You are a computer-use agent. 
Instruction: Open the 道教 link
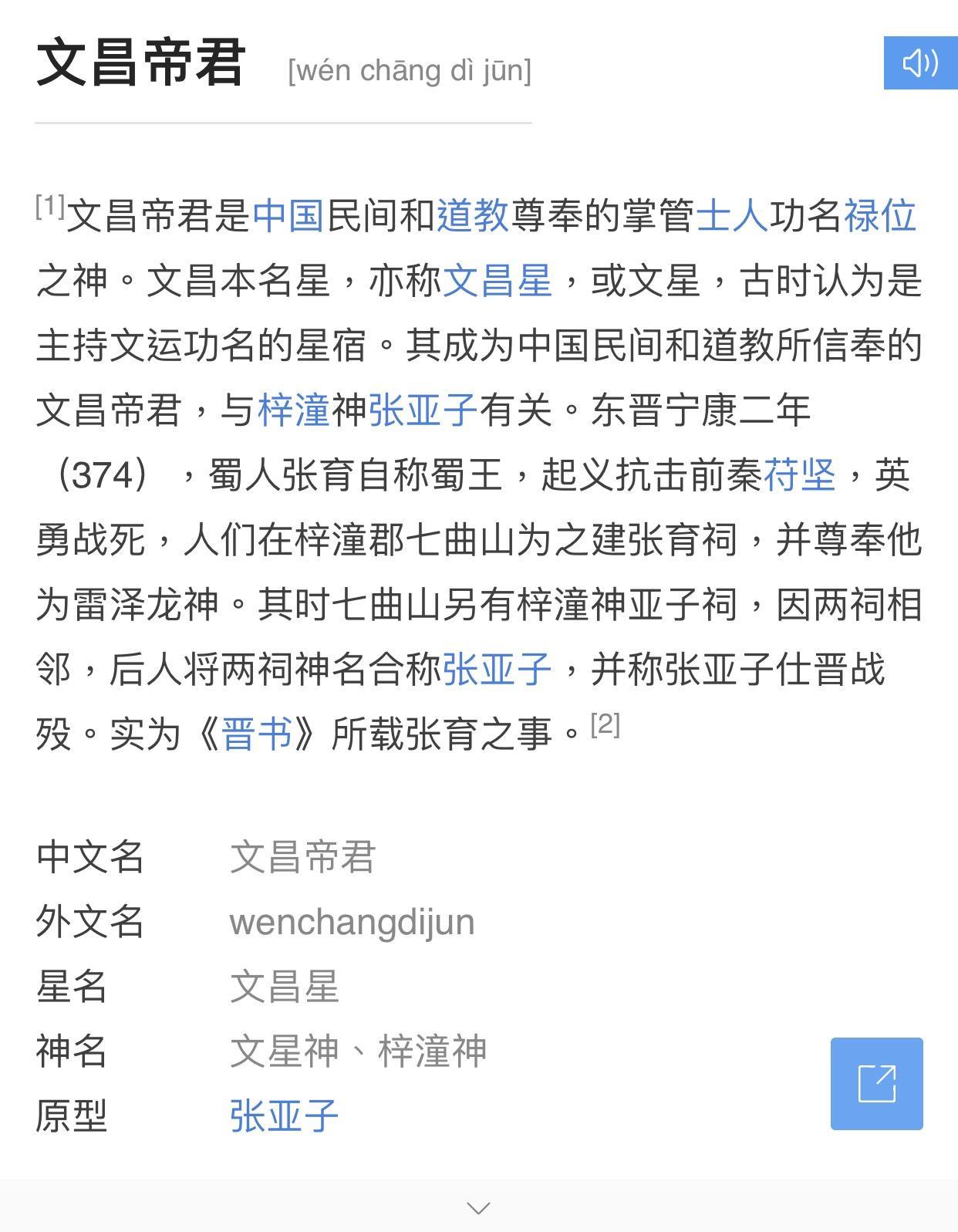tap(473, 215)
